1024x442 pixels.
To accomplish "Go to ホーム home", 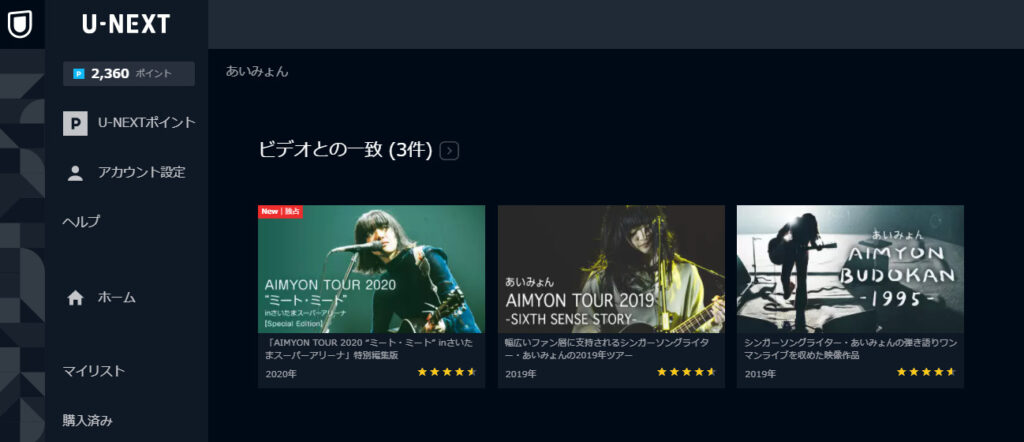I will [116, 297].
